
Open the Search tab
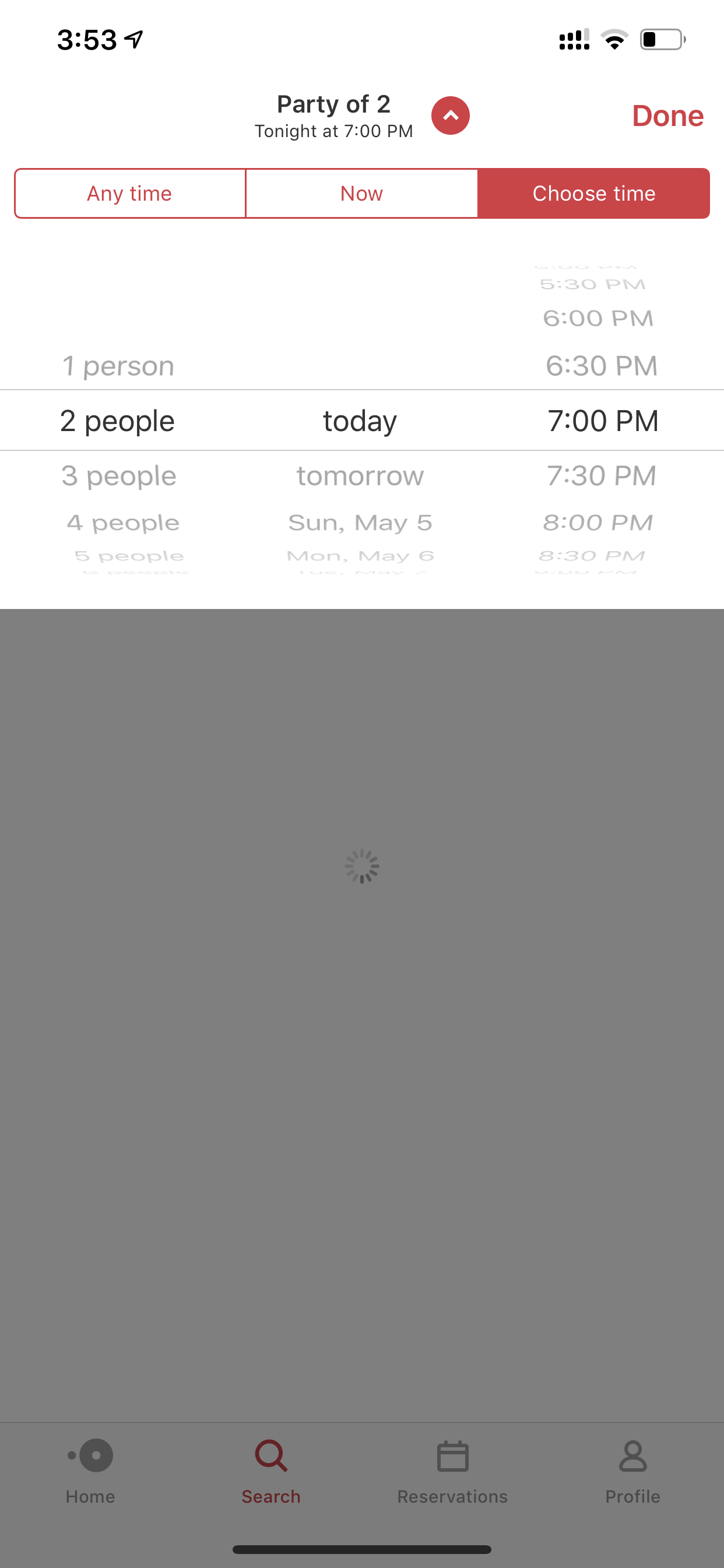270,1471
